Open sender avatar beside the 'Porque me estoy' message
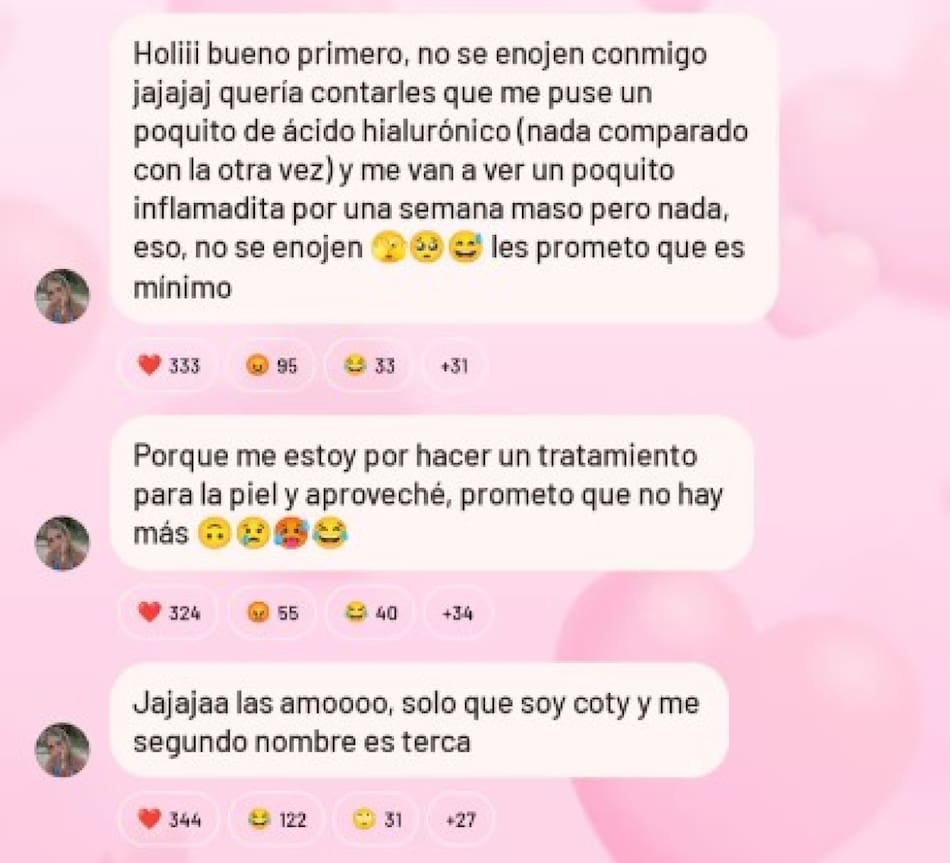Image resolution: width=950 pixels, height=863 pixels. (62, 543)
